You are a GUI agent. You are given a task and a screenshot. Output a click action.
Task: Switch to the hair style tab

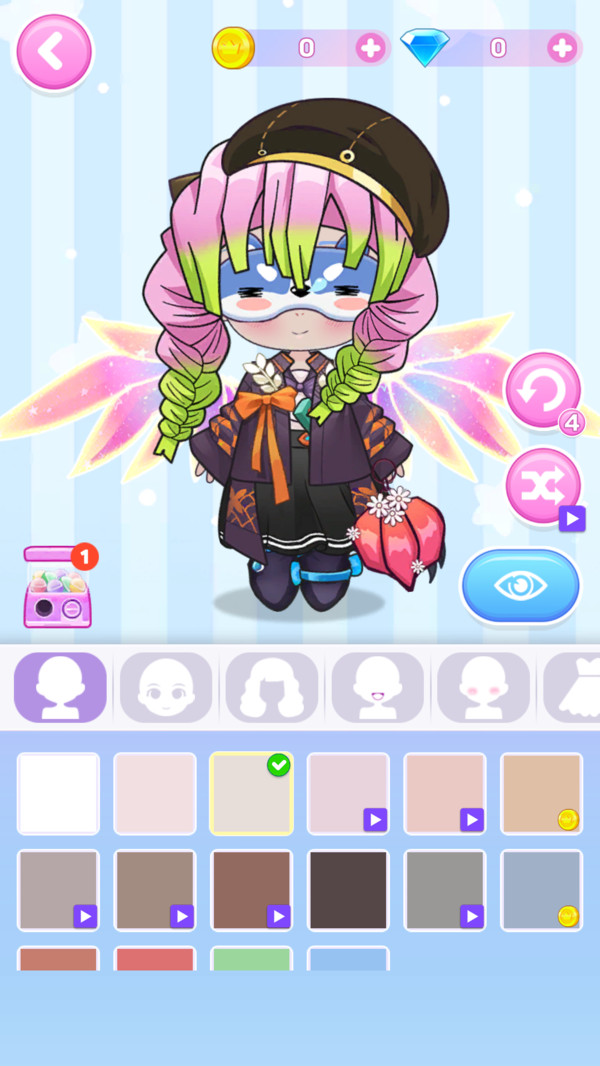[272, 687]
